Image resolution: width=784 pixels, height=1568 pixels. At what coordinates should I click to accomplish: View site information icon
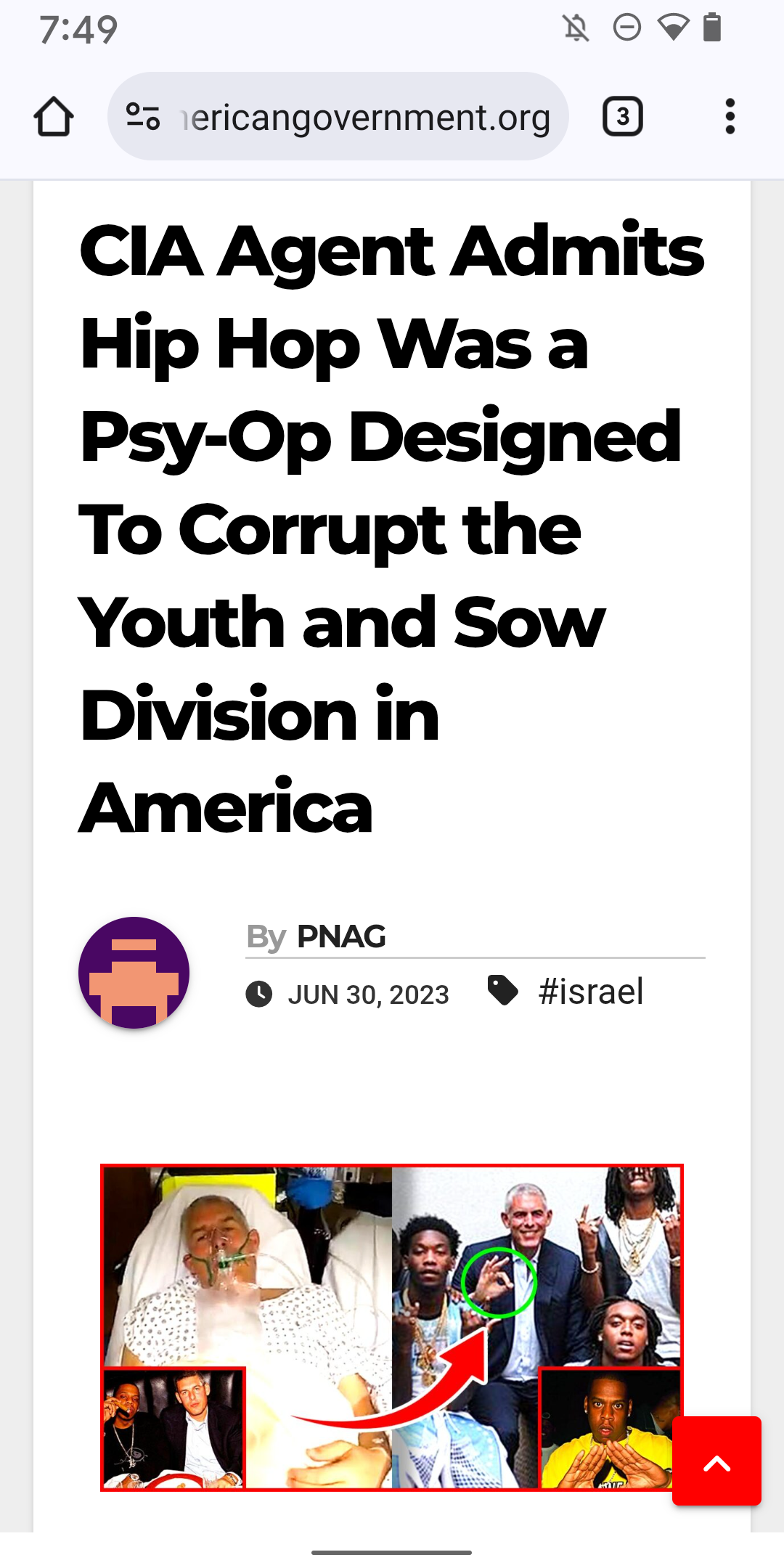[x=143, y=117]
